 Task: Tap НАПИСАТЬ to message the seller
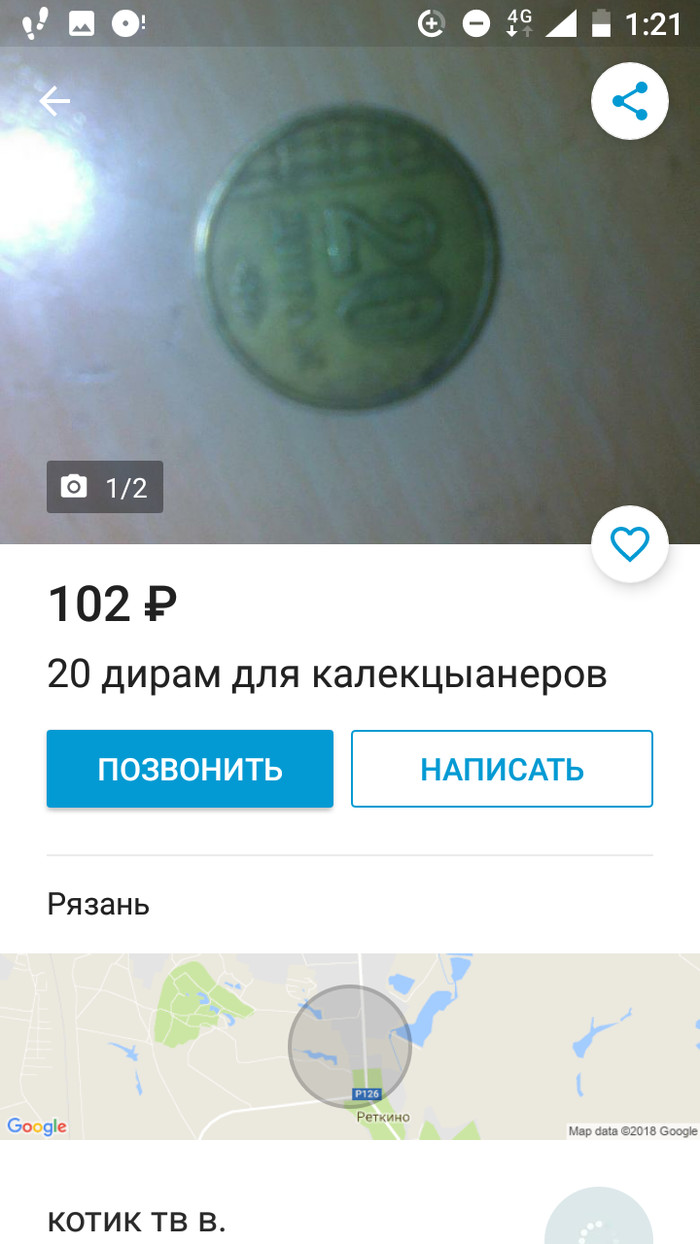click(502, 769)
